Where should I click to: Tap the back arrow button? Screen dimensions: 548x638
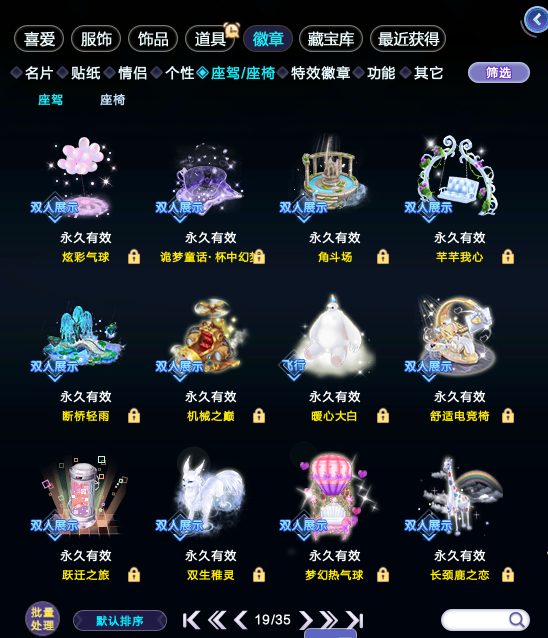537,20
